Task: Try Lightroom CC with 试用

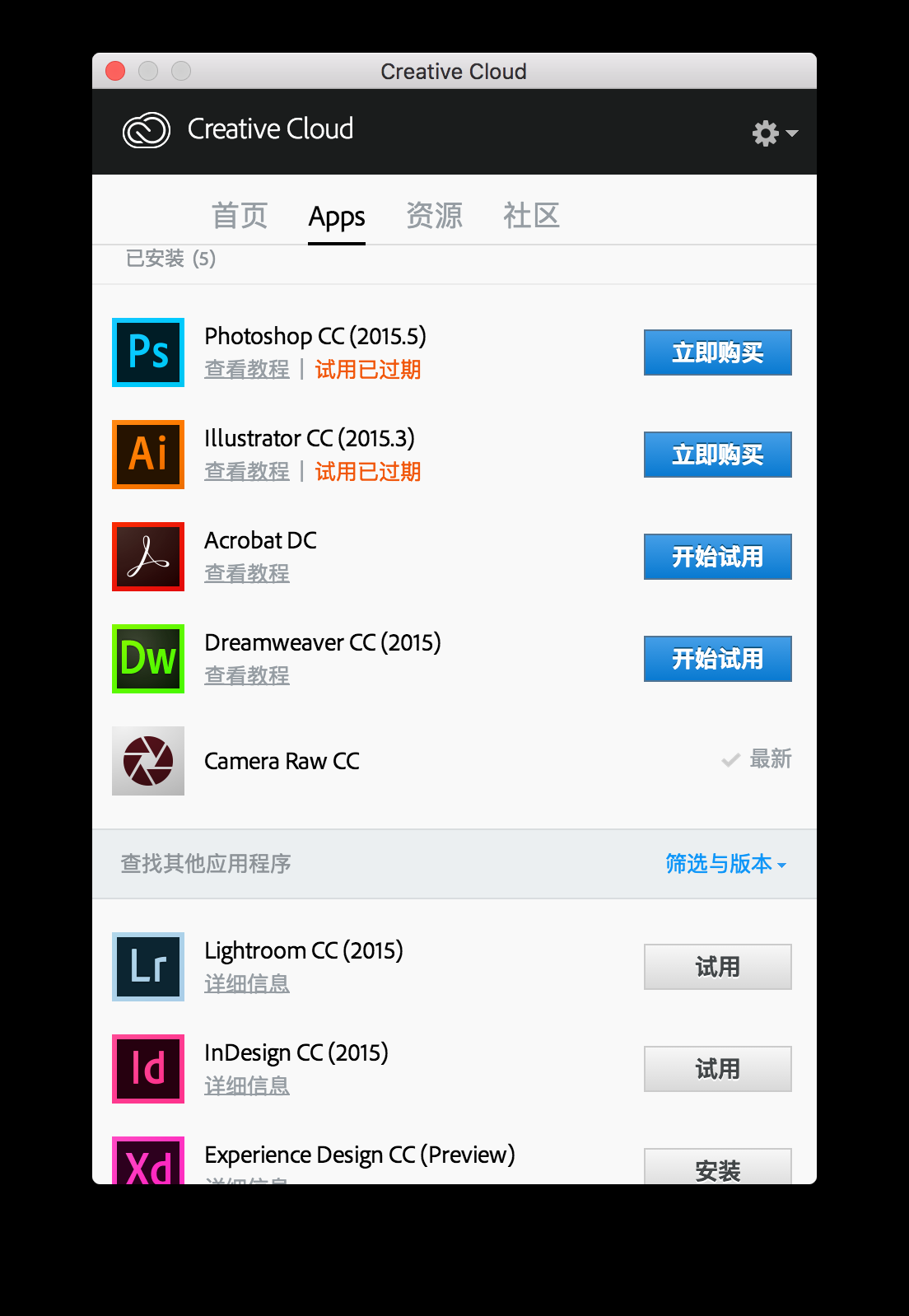Action: (x=717, y=967)
